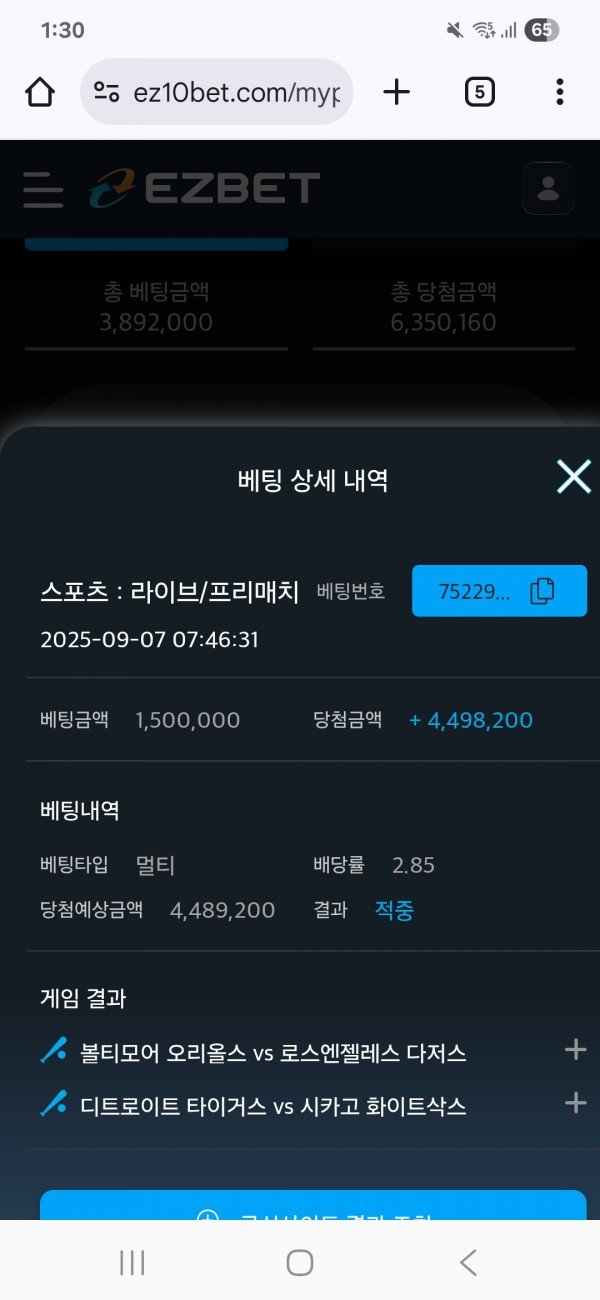Go back with the system back button
Screen dimensions: 600x1300
467,1262
